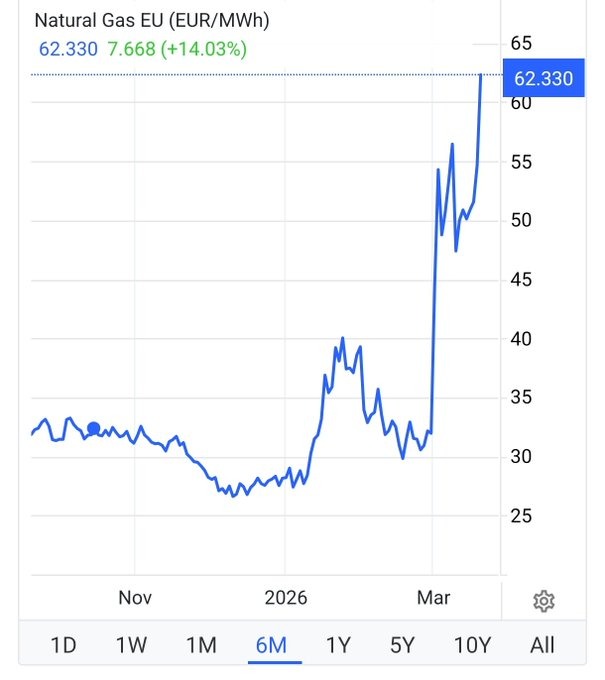Viewport: 605px width, 680px height.
Task: Switch to the 1Y view
Action: [x=338, y=645]
